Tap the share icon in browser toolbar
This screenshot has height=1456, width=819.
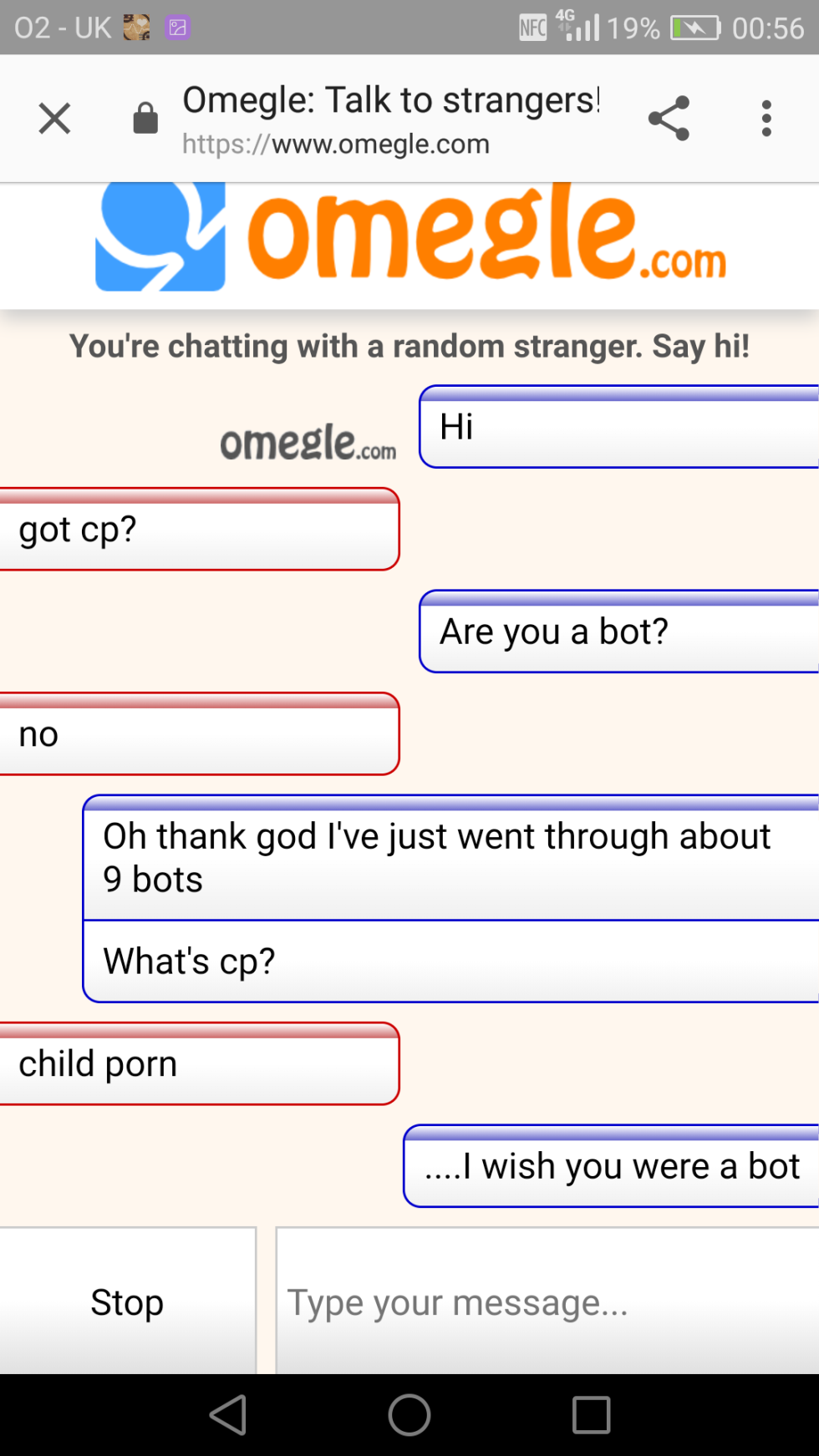[x=669, y=118]
